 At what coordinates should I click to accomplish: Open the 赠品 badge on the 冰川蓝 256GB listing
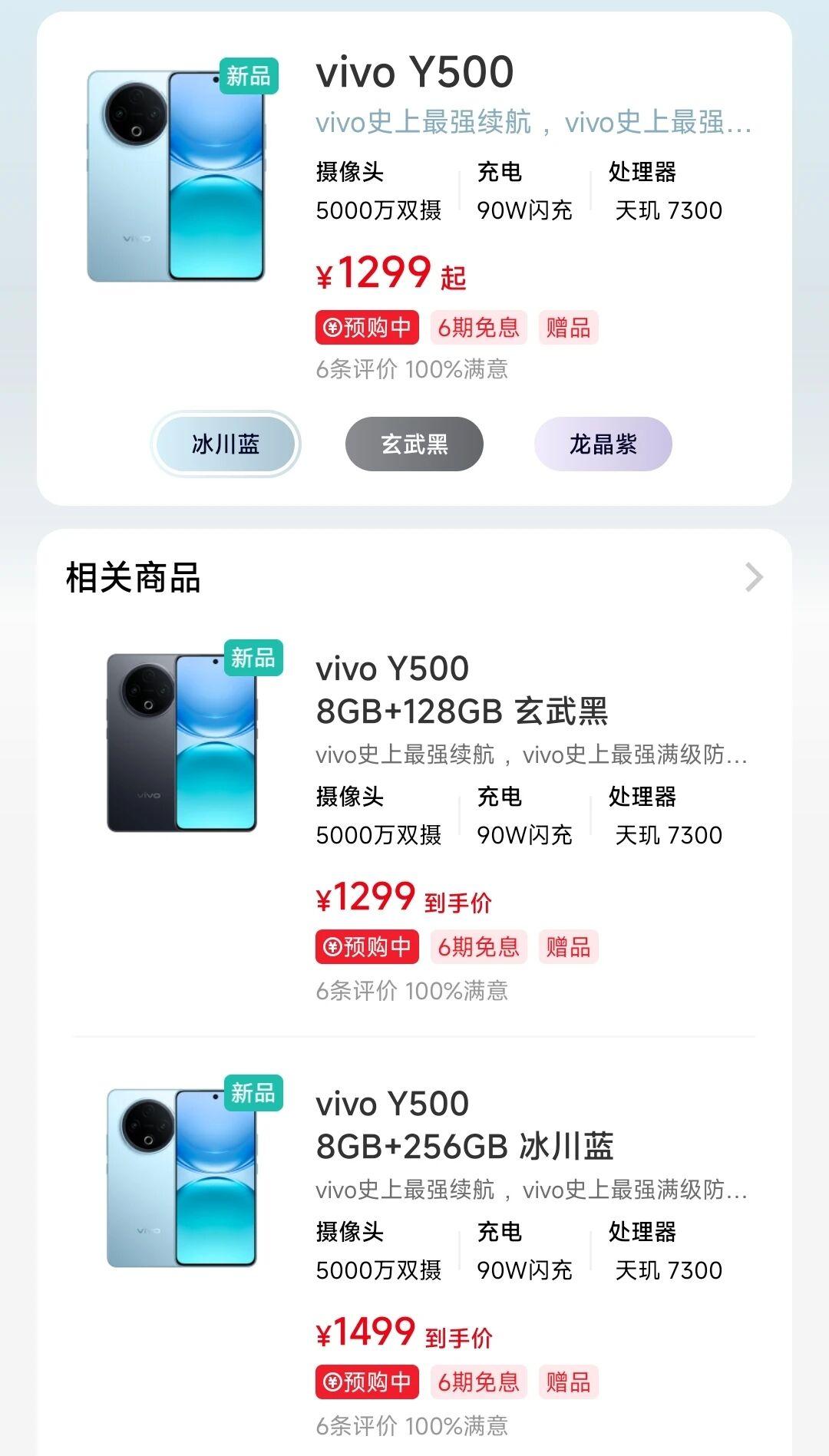(568, 1383)
